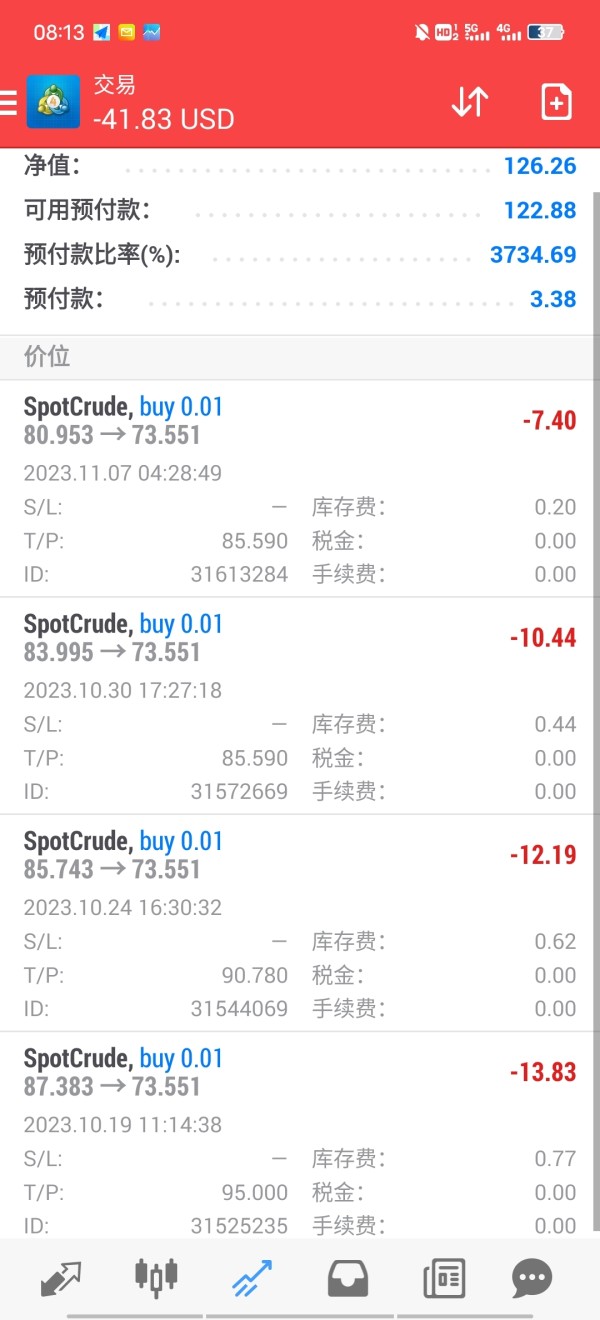Open the Chat messages tab
The height and width of the screenshot is (1320, 600).
click(531, 1278)
